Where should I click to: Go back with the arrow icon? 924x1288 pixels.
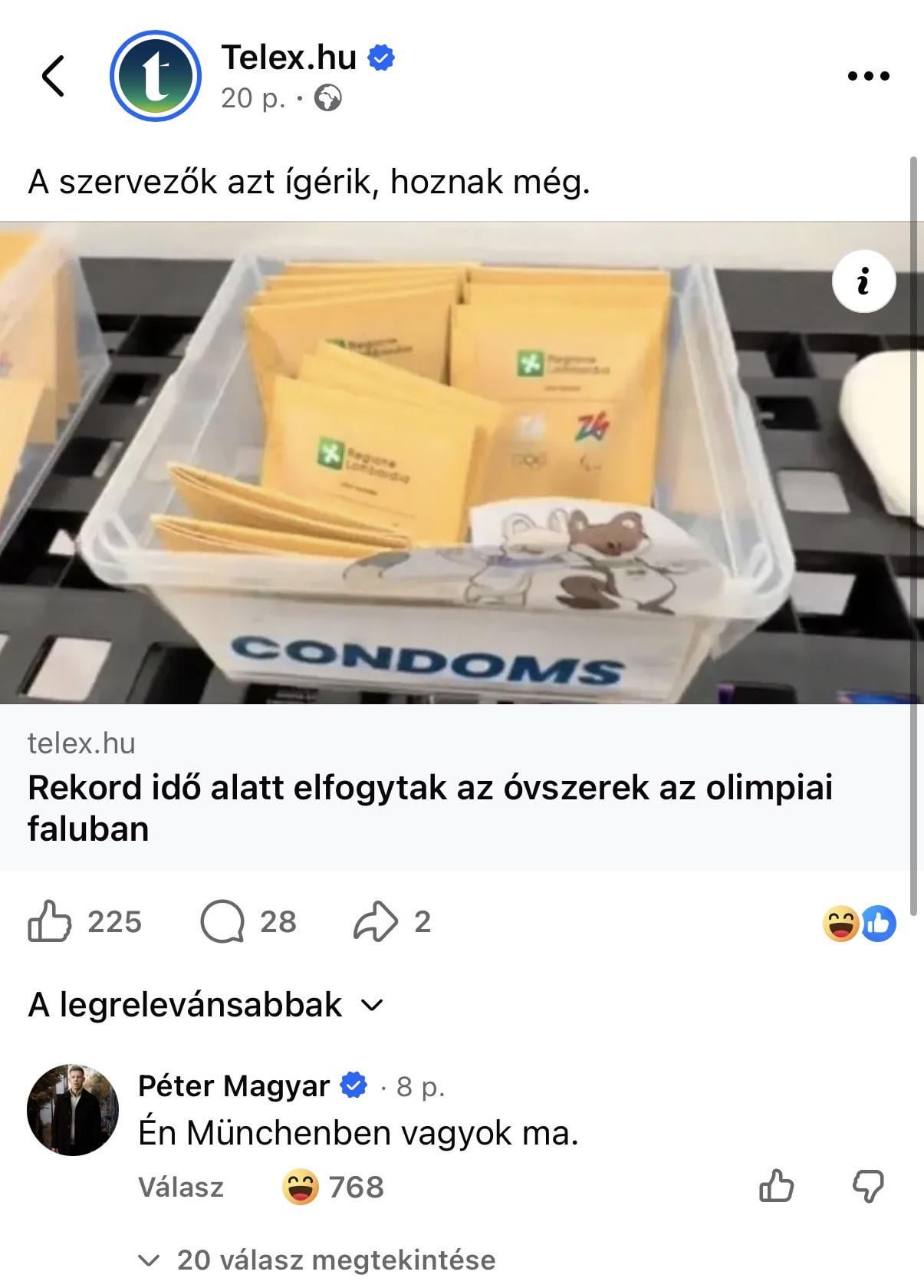(x=52, y=76)
